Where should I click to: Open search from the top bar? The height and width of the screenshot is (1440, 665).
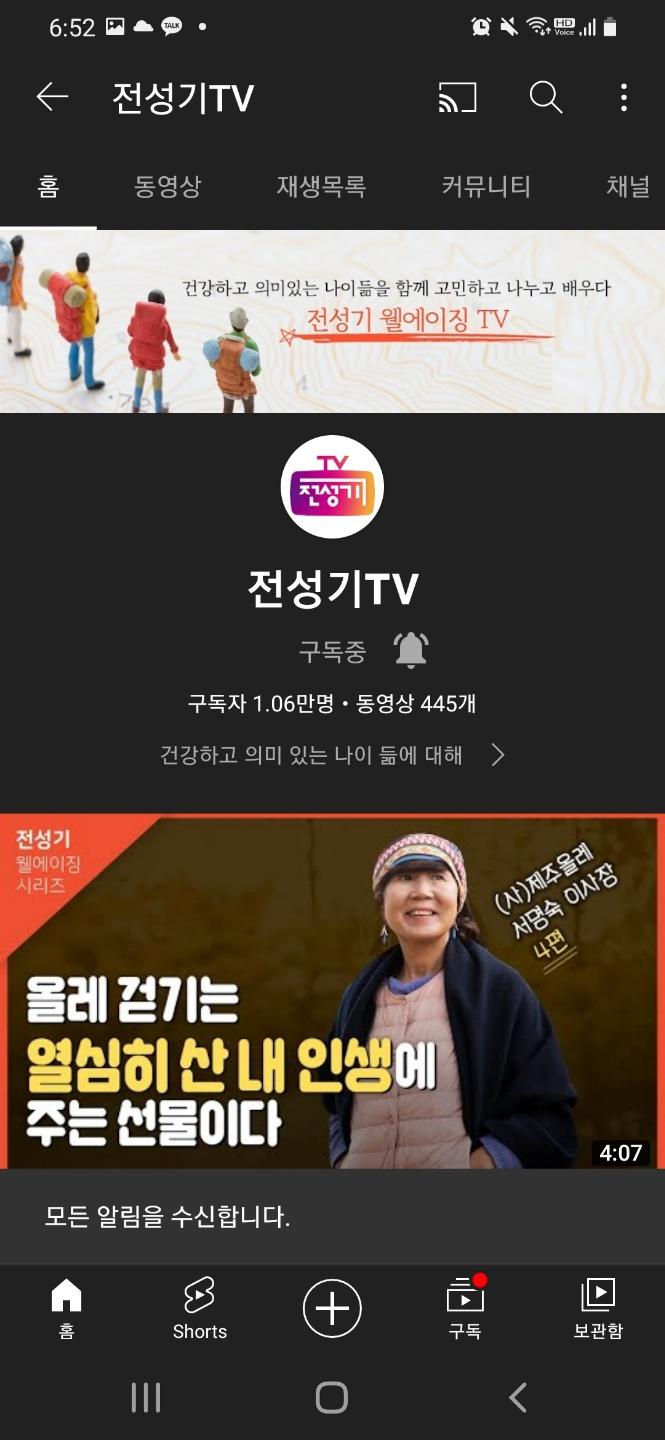(545, 97)
